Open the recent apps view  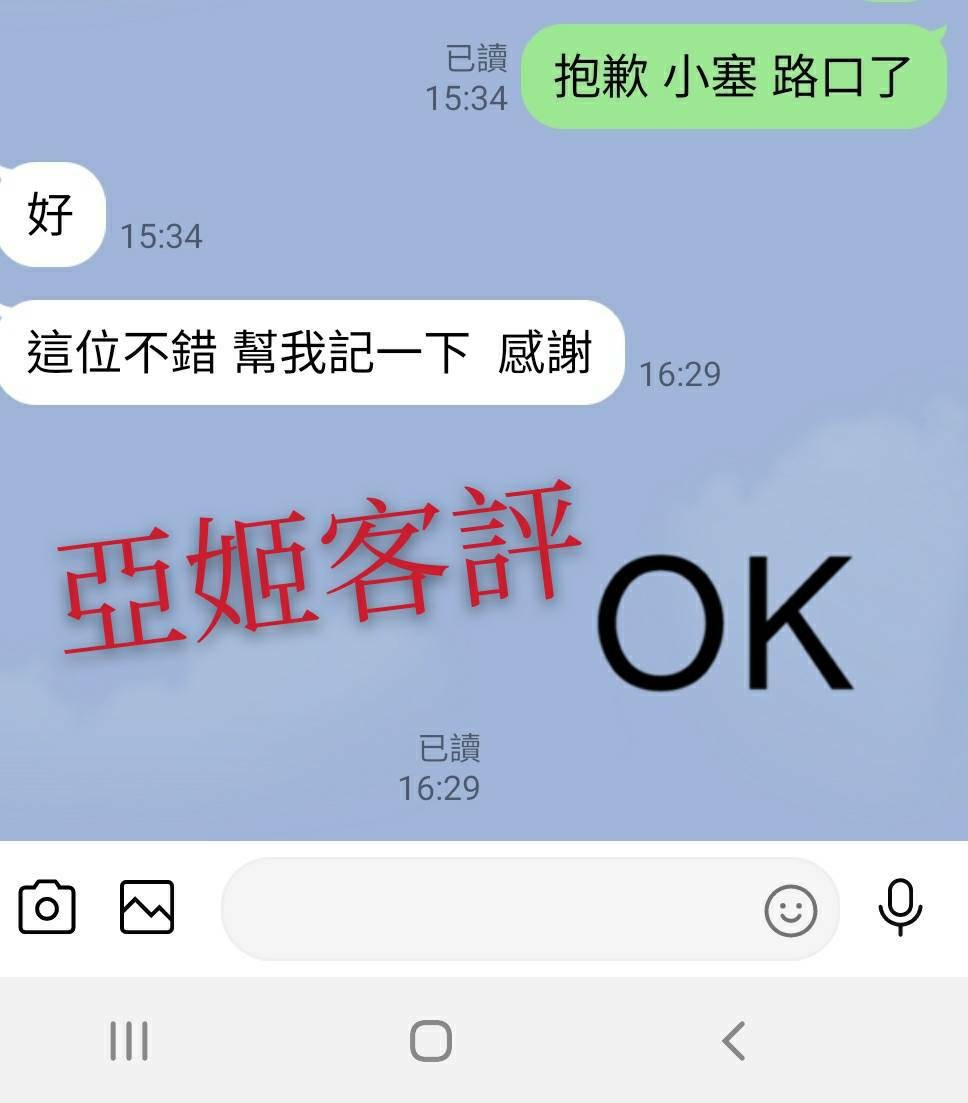pyautogui.click(x=129, y=1041)
